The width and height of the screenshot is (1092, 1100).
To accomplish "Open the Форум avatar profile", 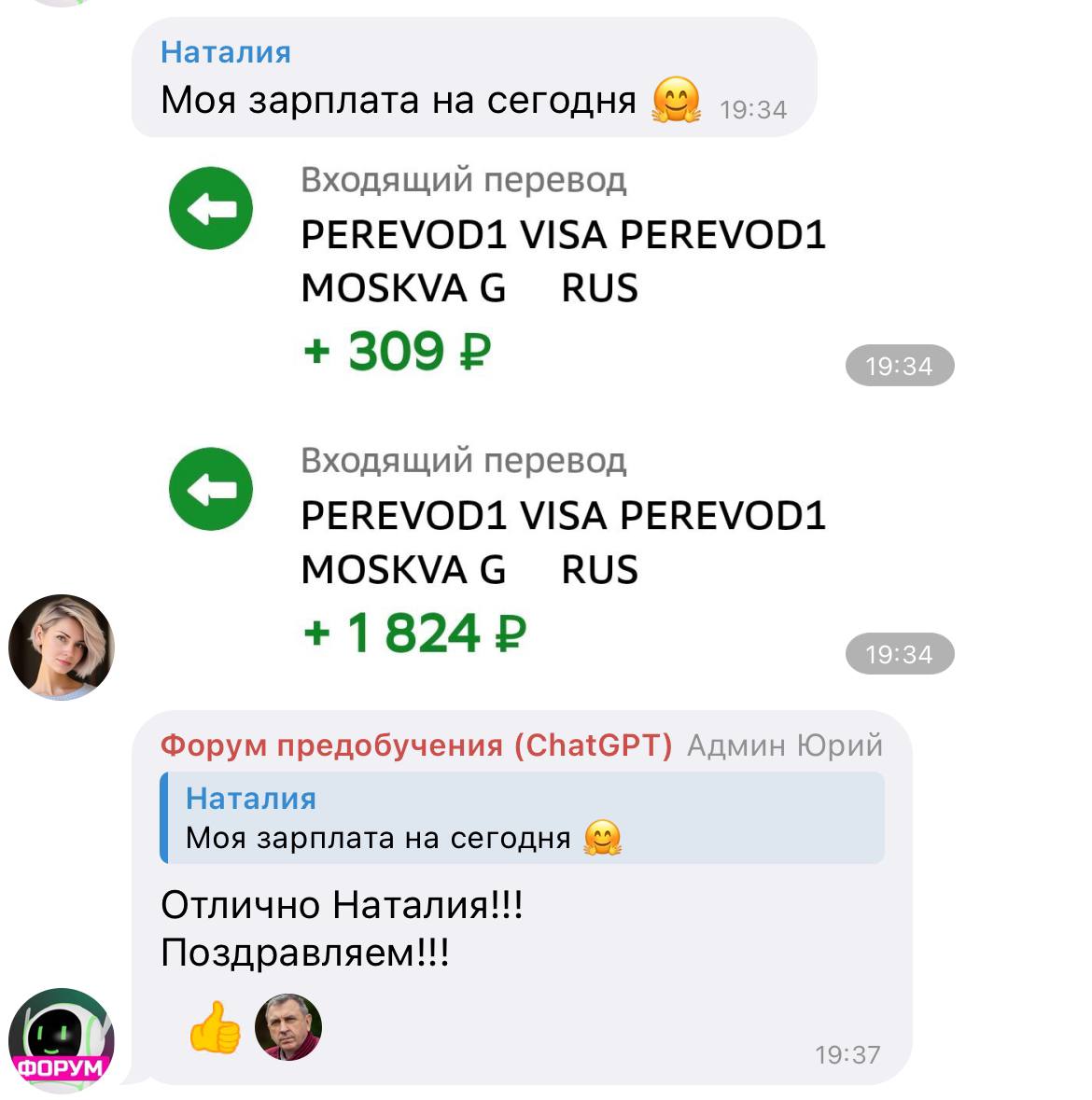I will (61, 1039).
